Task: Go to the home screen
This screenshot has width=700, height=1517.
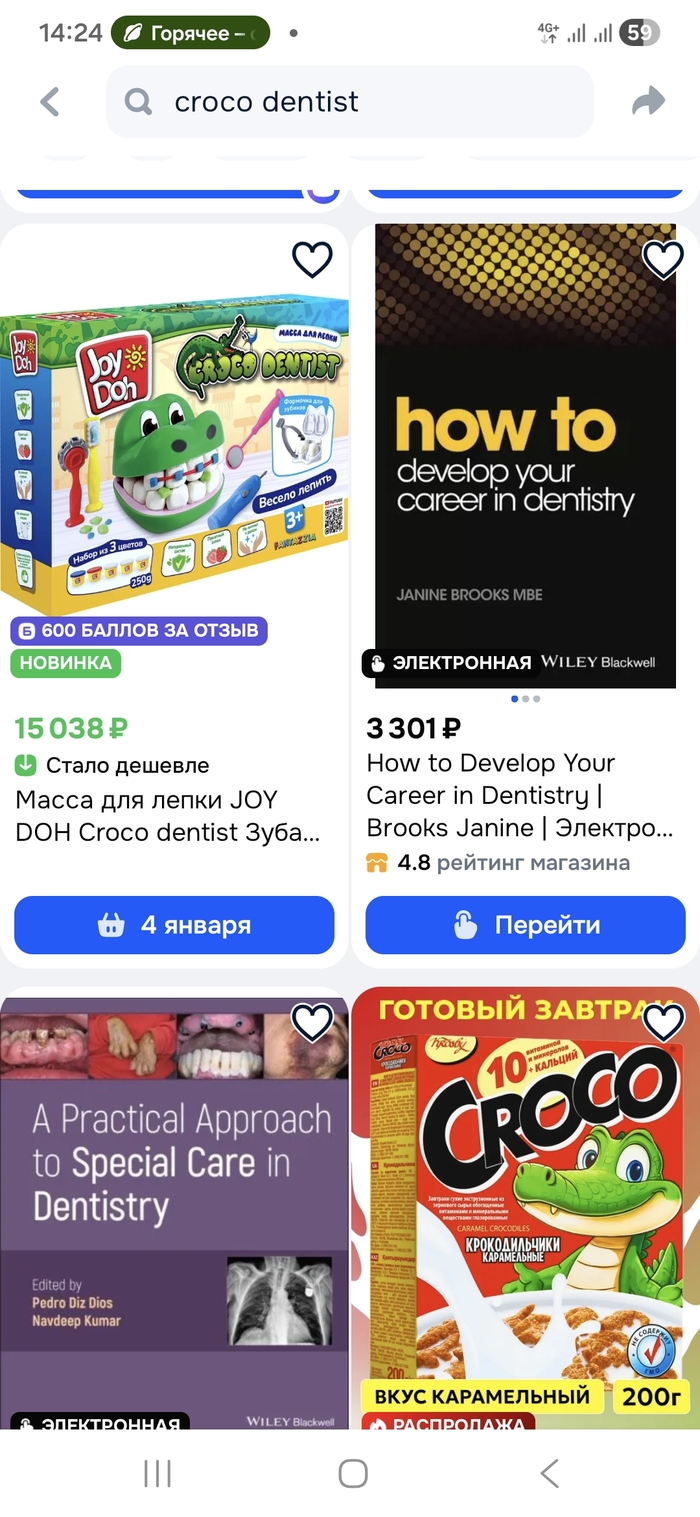Action: click(353, 1473)
